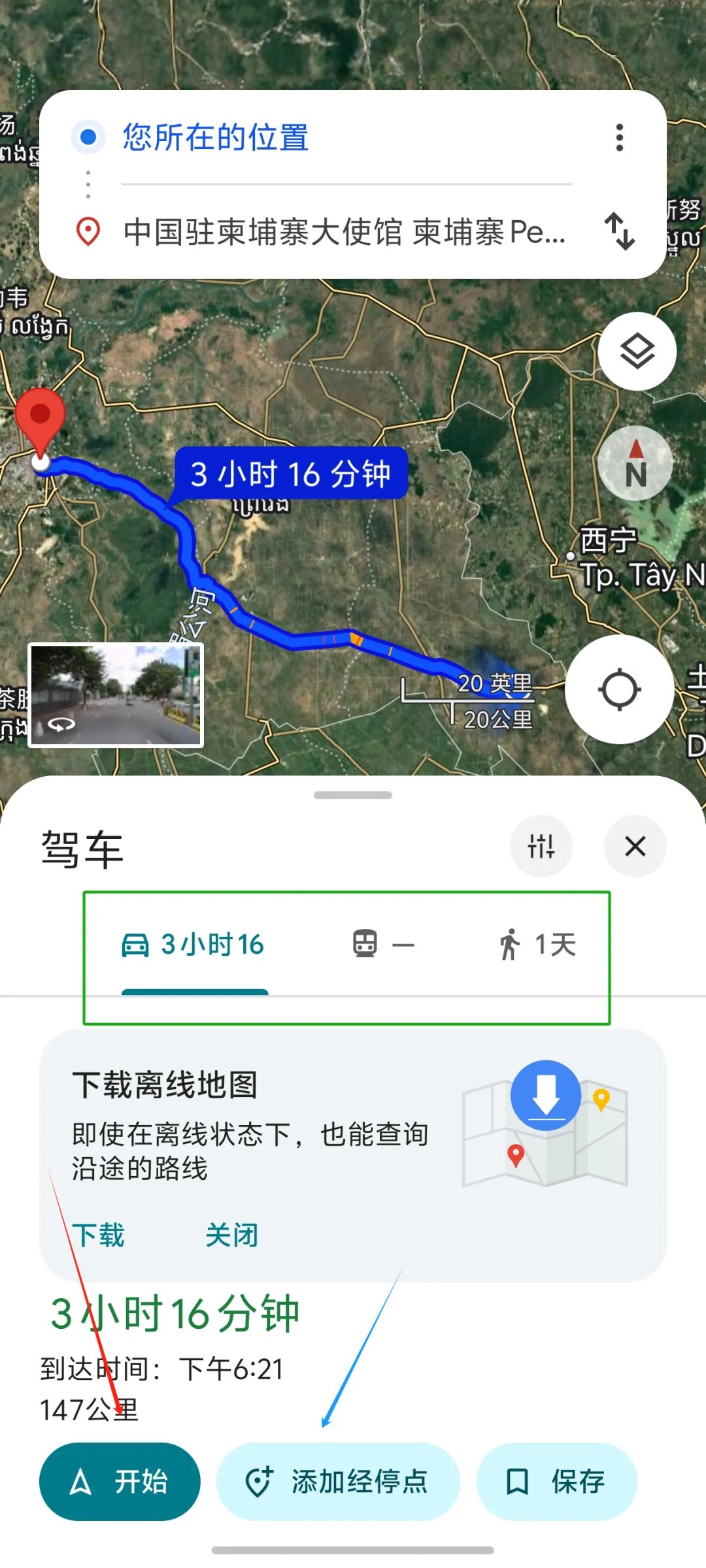This screenshot has height=1568, width=706.
Task: Open the overflow menu beside your location
Action: pyautogui.click(x=619, y=139)
